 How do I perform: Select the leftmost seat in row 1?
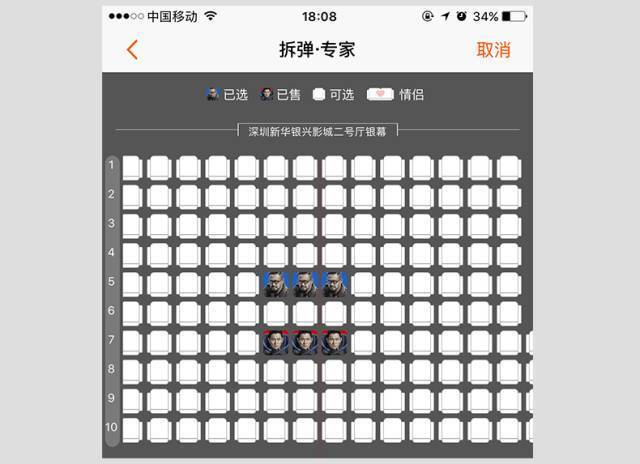point(132,167)
